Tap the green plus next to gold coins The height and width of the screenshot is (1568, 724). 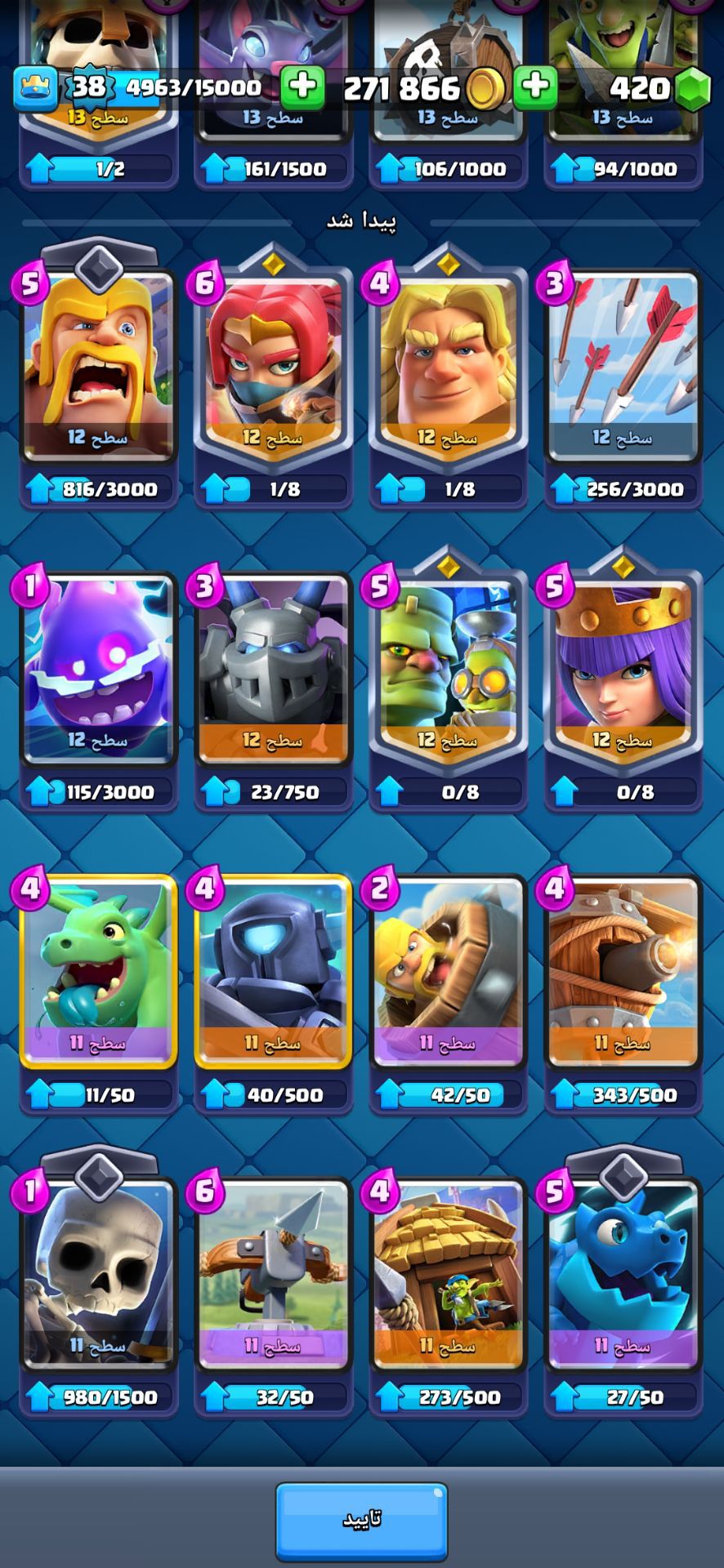(535, 87)
